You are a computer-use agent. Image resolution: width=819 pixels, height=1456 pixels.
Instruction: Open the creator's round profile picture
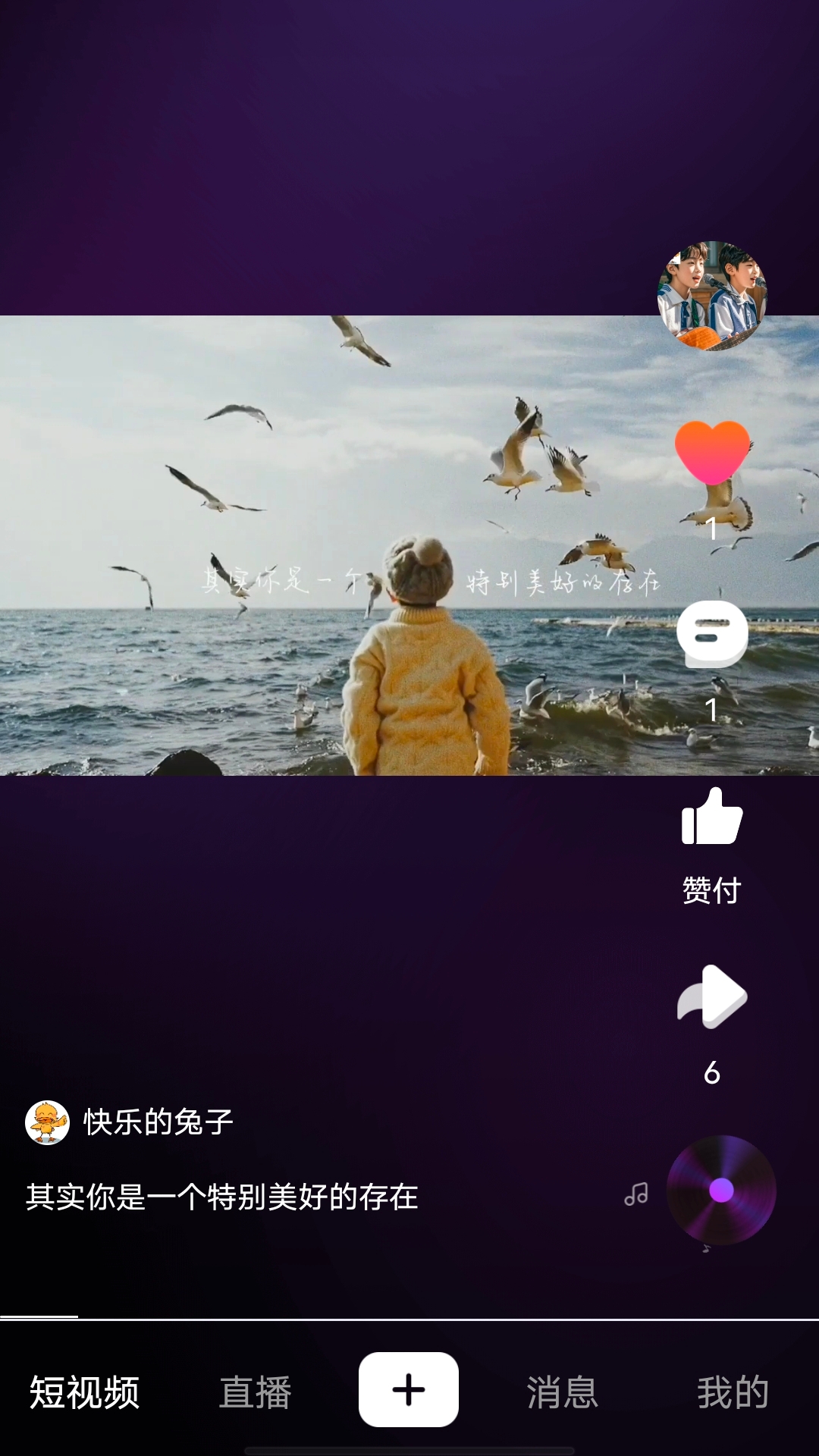(x=712, y=296)
